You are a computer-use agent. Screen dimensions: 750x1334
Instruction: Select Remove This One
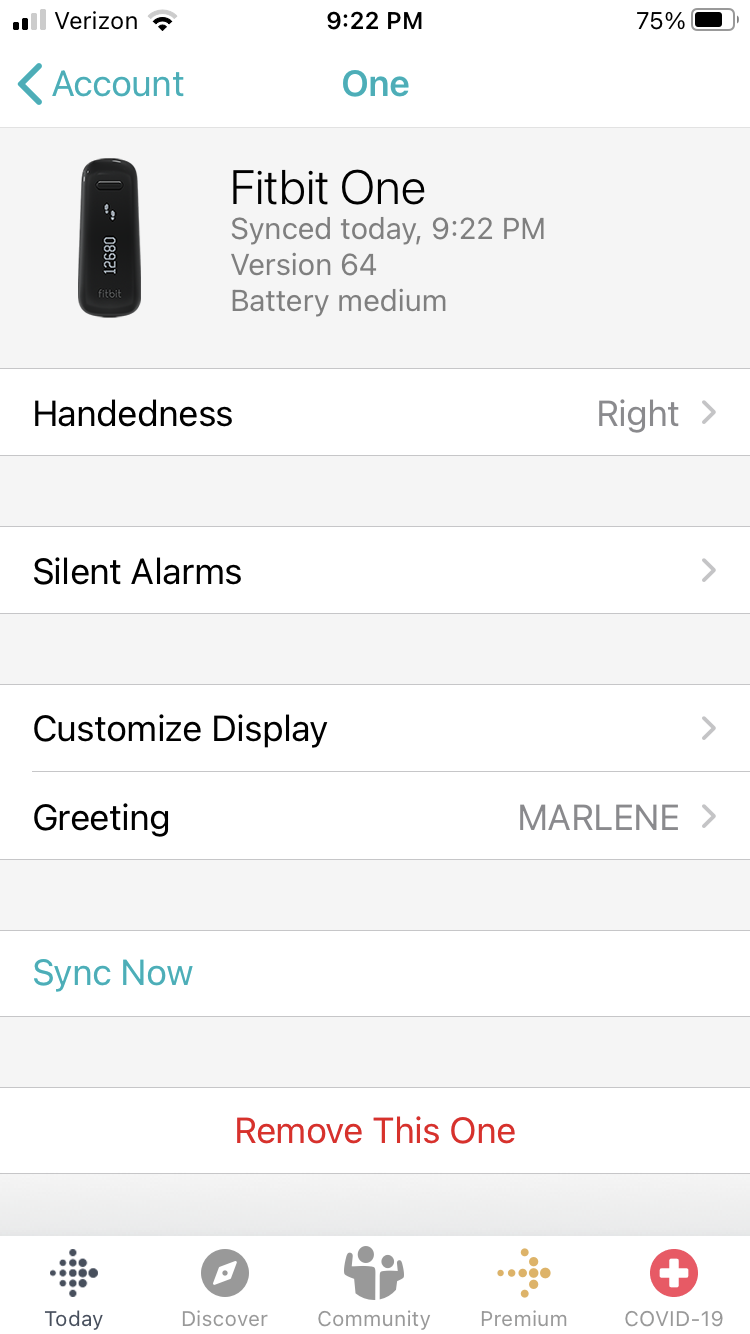click(375, 1131)
